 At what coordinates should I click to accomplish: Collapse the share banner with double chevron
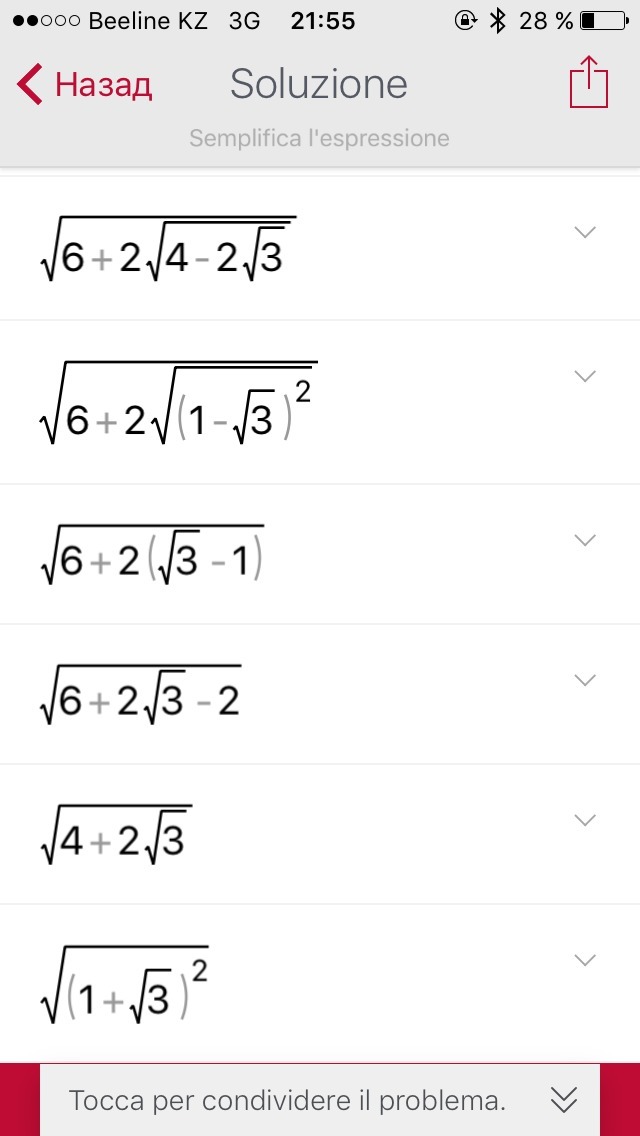tap(564, 1101)
